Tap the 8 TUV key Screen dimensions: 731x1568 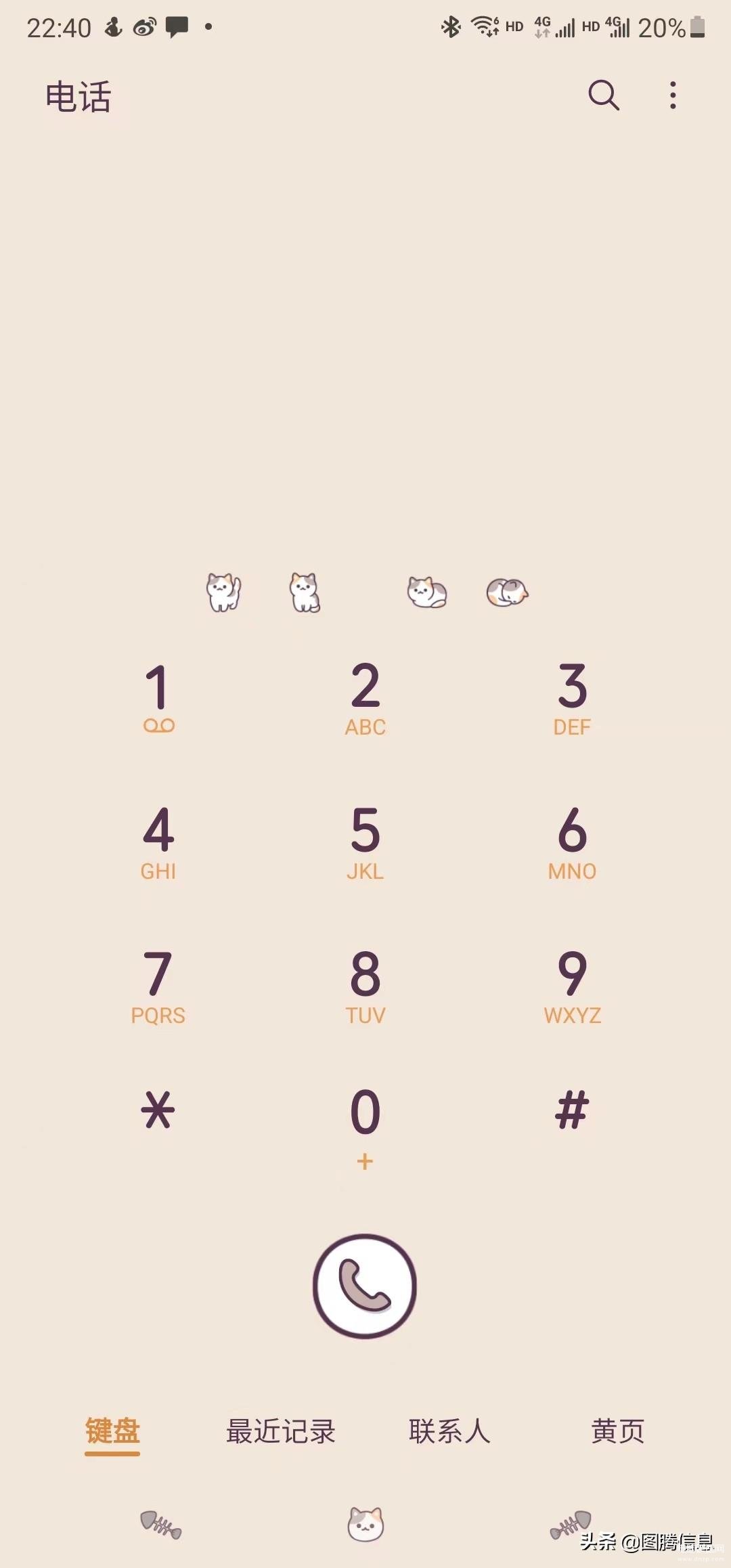point(365,986)
